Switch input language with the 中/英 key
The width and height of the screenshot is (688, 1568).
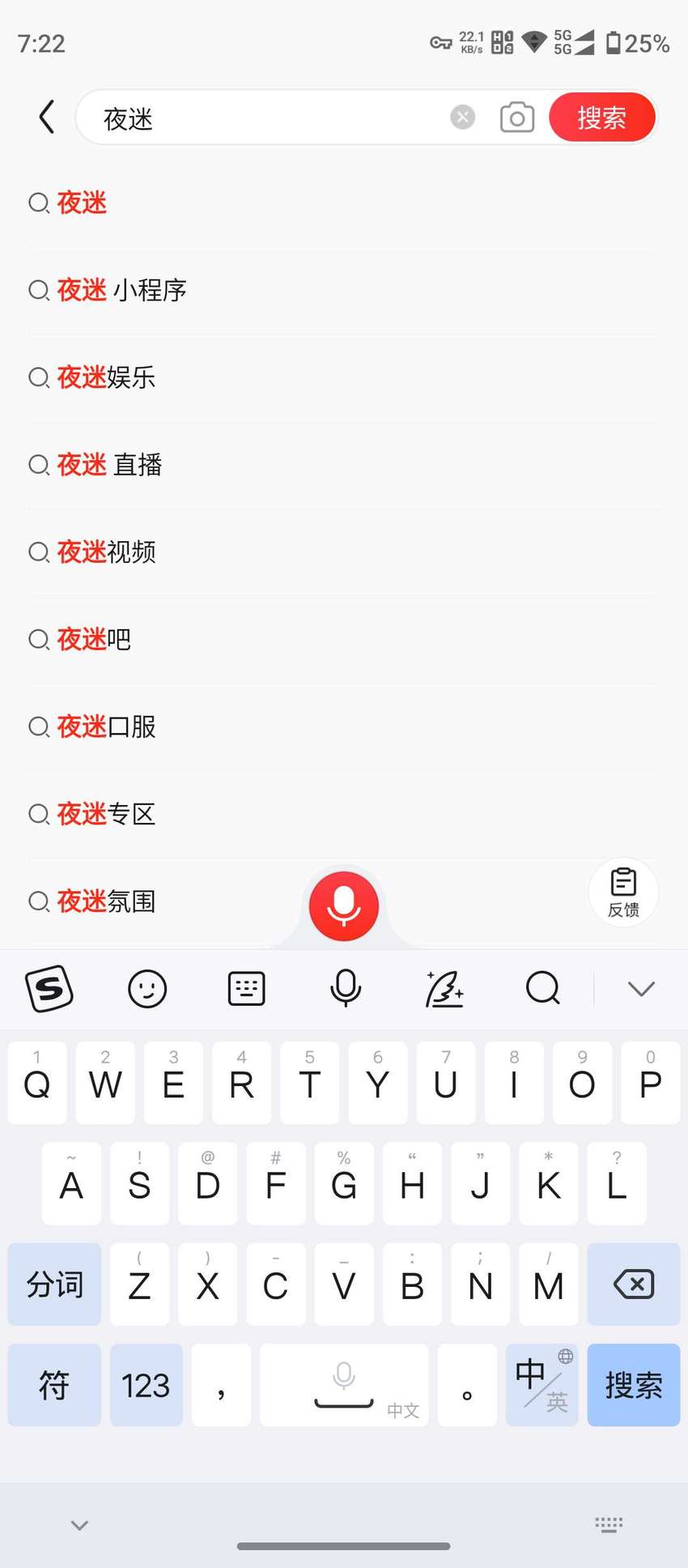(x=541, y=1385)
